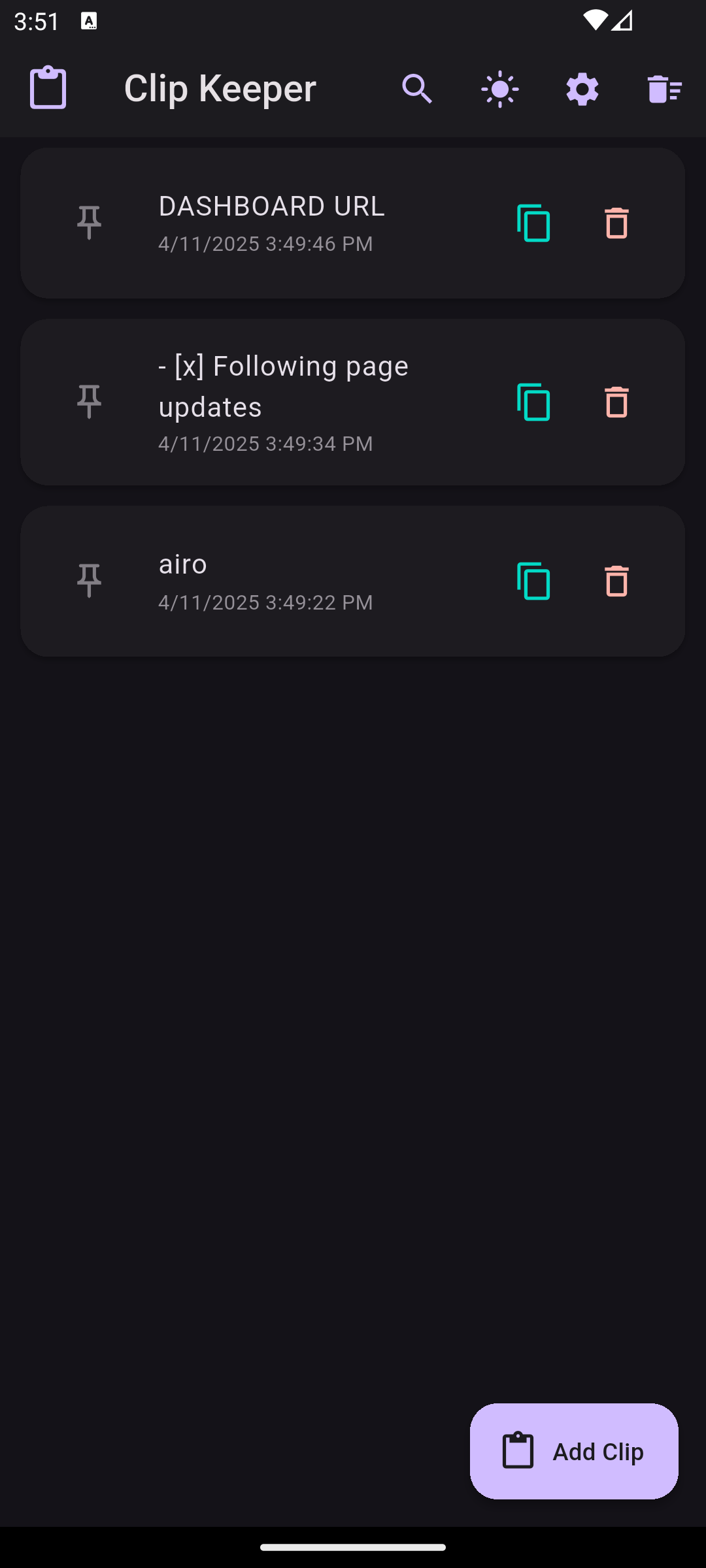Pin the airo clip

(x=89, y=581)
